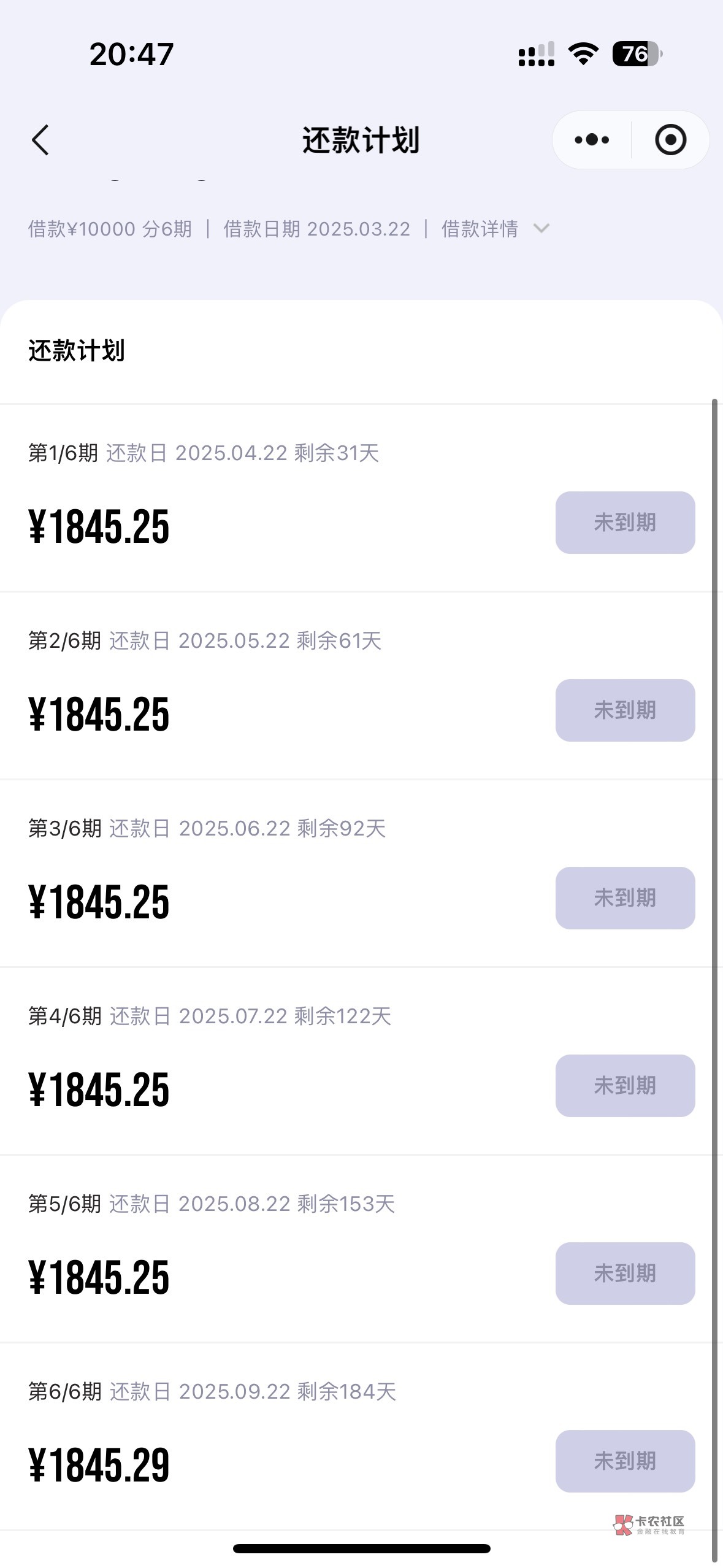This screenshot has height=1568, width=723.
Task: Close the mini program with the circle icon
Action: tap(670, 140)
